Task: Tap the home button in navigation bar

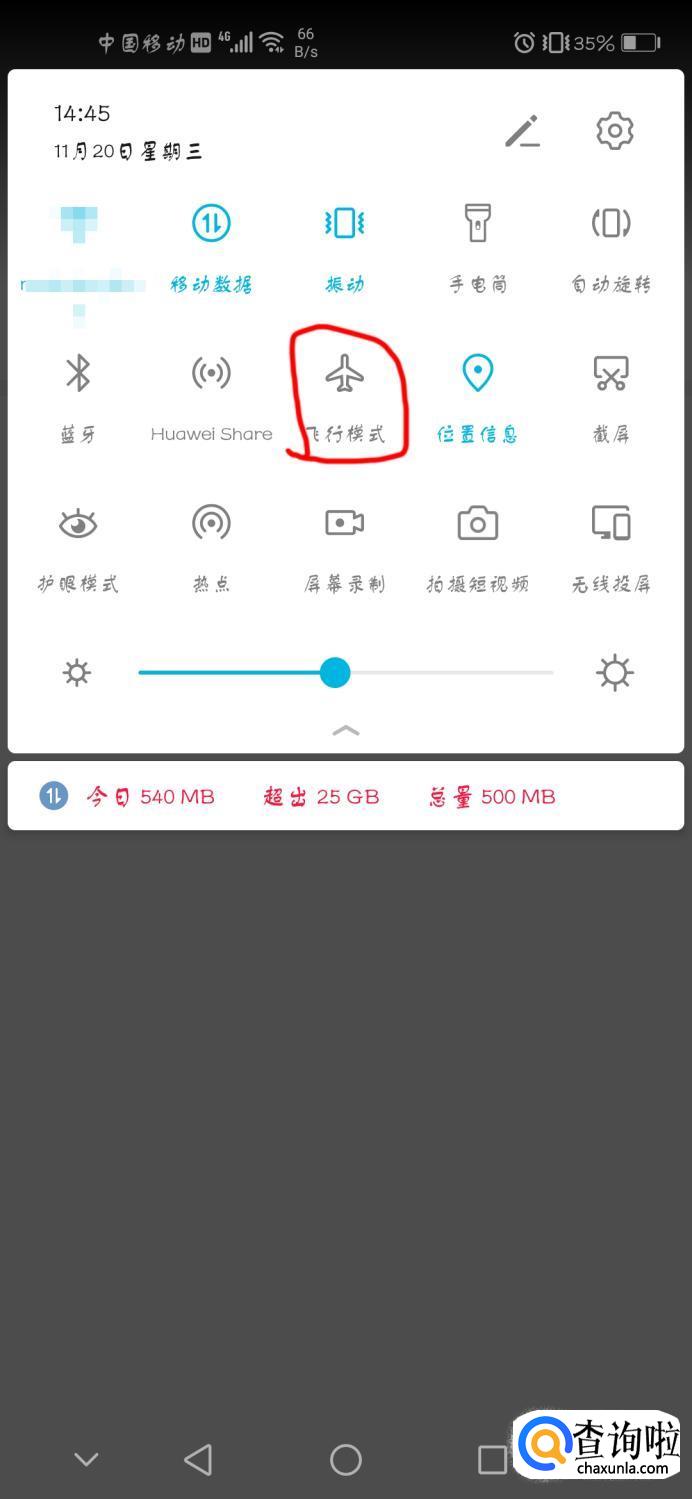Action: [346, 1460]
